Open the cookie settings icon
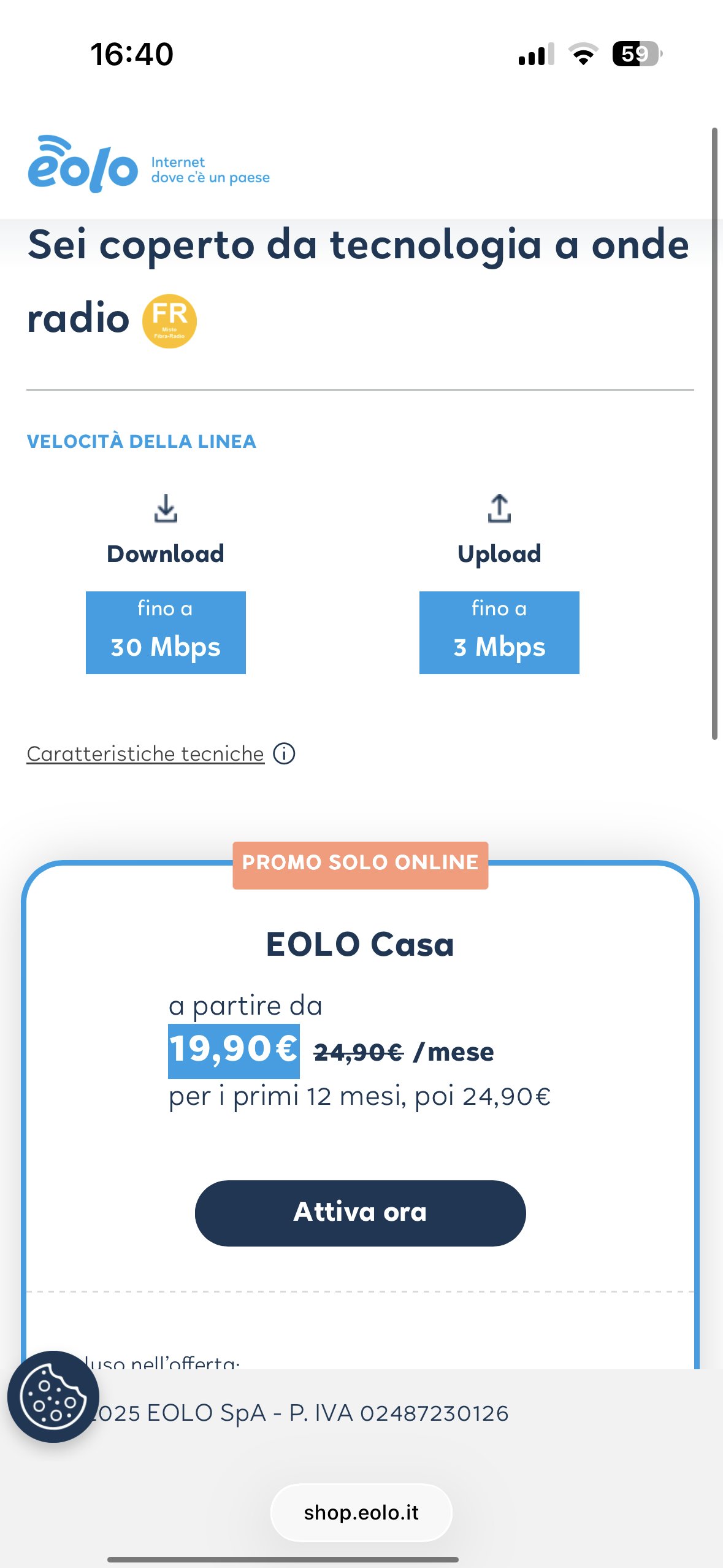The height and width of the screenshot is (1568, 723). pos(53,1397)
